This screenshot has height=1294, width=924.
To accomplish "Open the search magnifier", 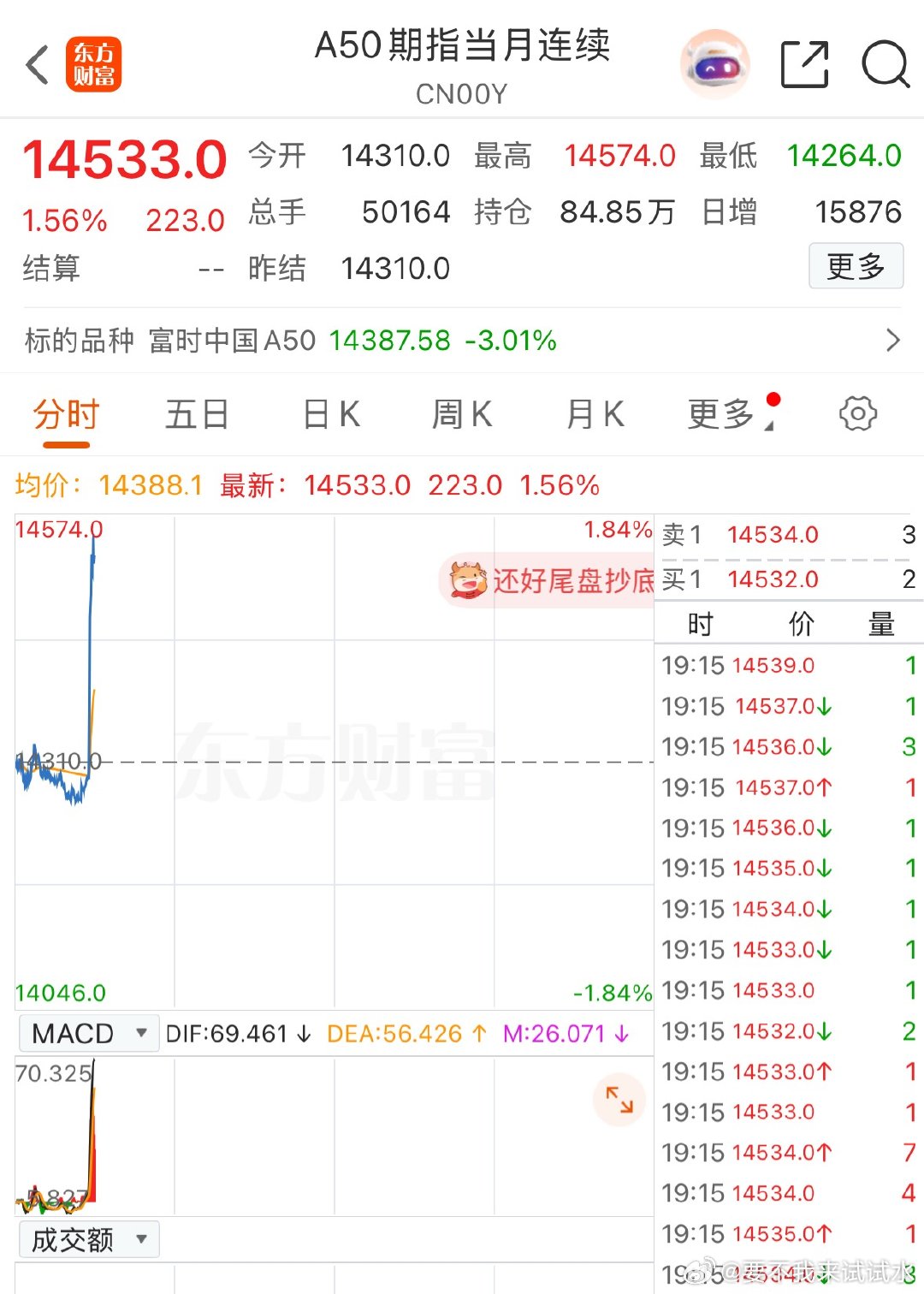I will click(x=885, y=62).
